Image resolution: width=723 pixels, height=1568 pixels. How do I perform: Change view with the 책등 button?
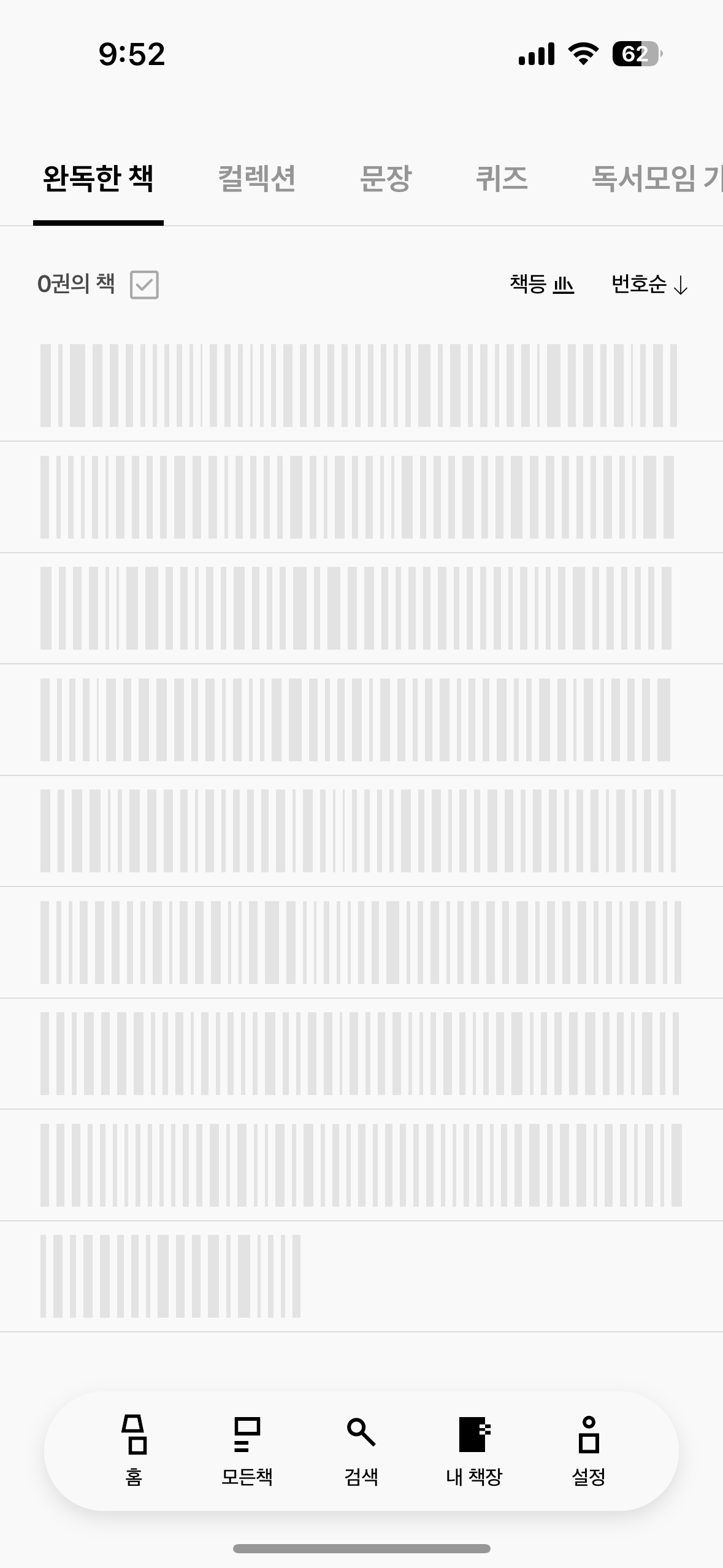tap(541, 285)
